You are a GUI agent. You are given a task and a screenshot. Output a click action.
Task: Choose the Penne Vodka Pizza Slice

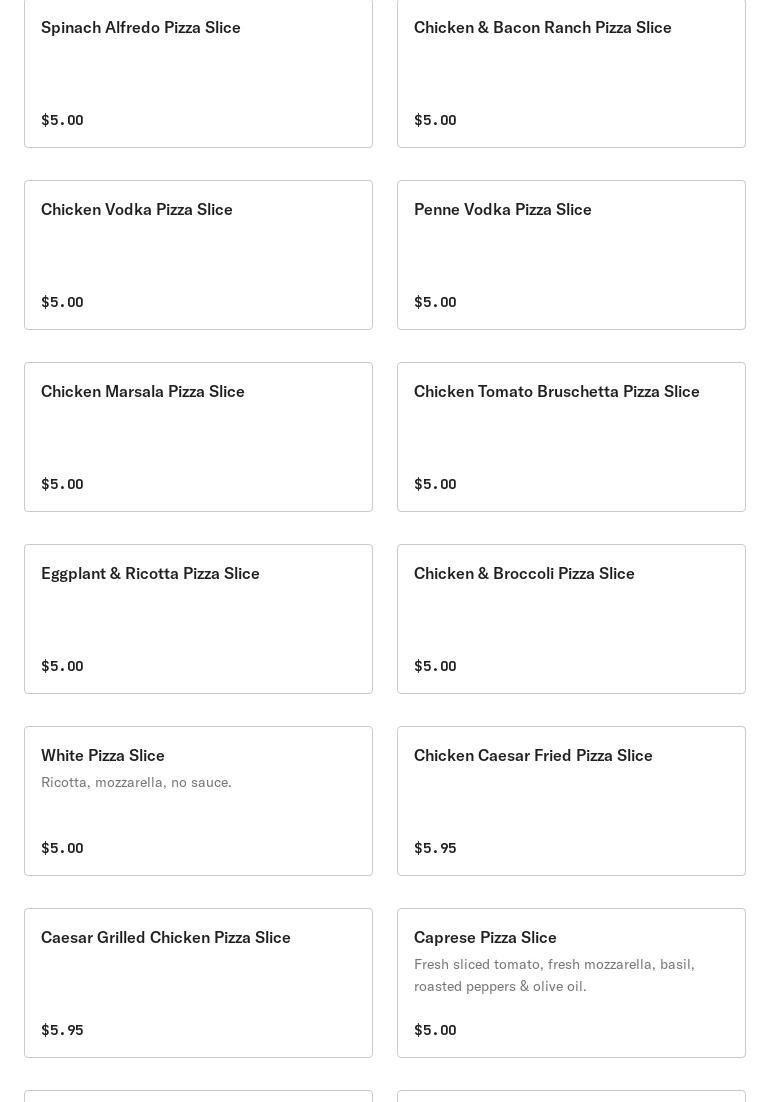571,254
